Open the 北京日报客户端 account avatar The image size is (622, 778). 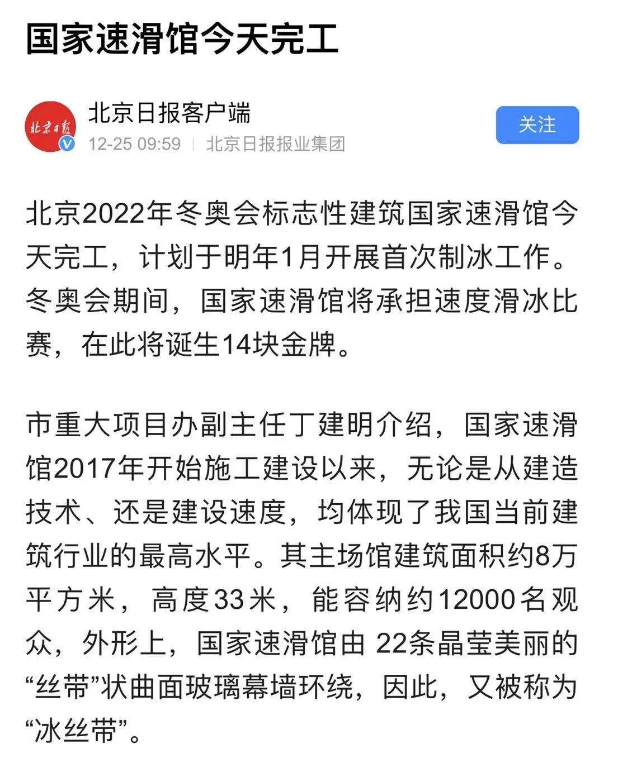click(x=50, y=126)
